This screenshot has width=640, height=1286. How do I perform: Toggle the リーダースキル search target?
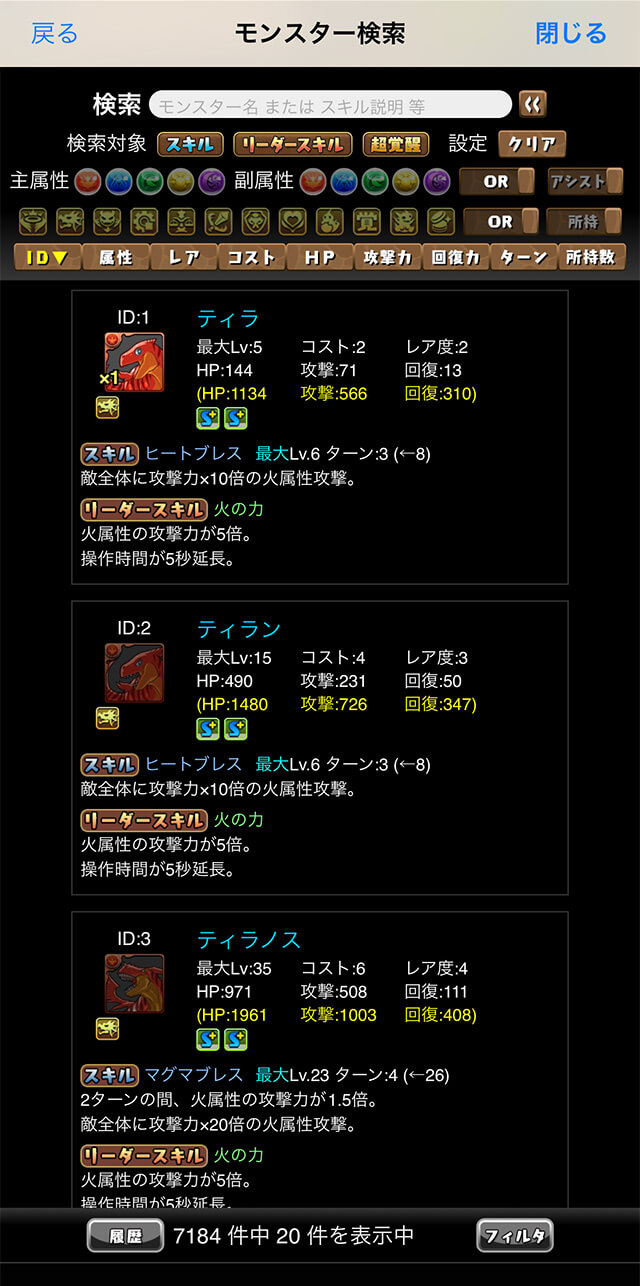pos(293,143)
